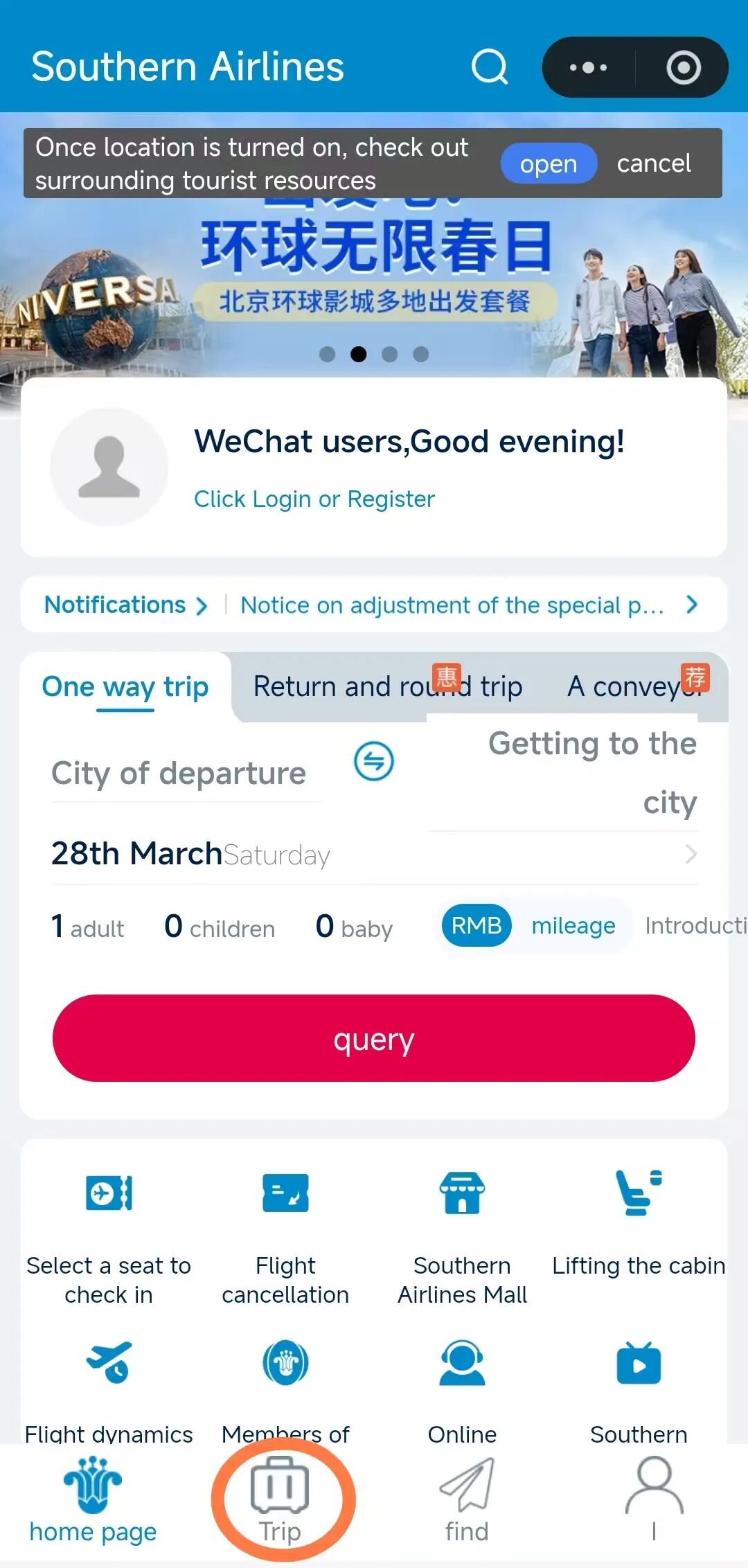
Task: Choose the Getting to the city field
Action: pyautogui.click(x=592, y=773)
